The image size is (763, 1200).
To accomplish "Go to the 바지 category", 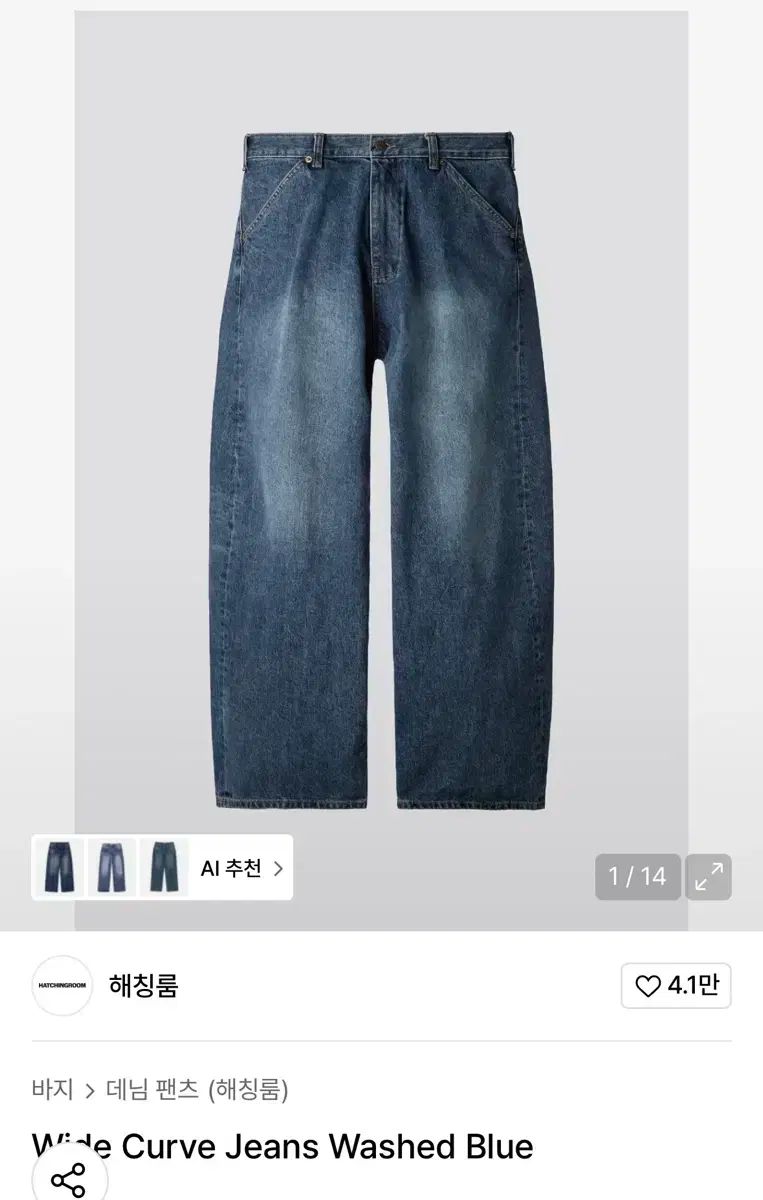I will coord(52,1089).
